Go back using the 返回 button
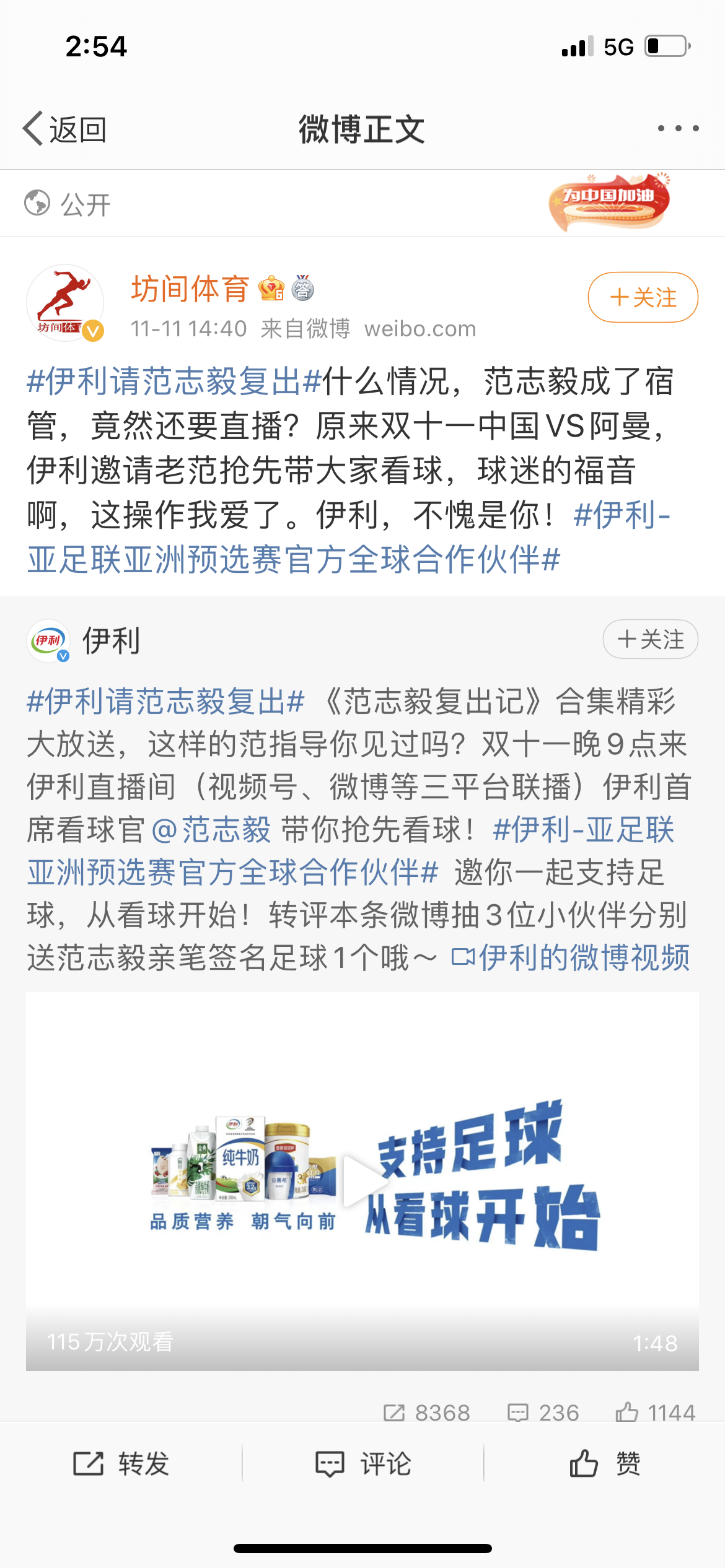Image resolution: width=725 pixels, height=1568 pixels. click(x=64, y=129)
